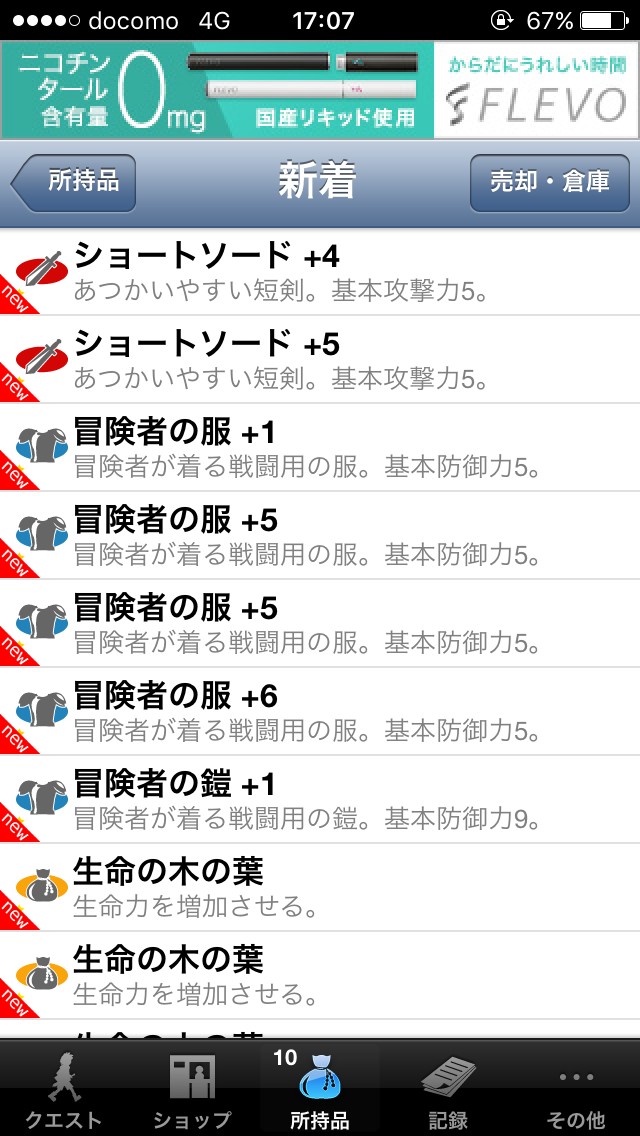Go back to 所持品 list
Image resolution: width=640 pixels, height=1136 pixels.
[x=74, y=183]
